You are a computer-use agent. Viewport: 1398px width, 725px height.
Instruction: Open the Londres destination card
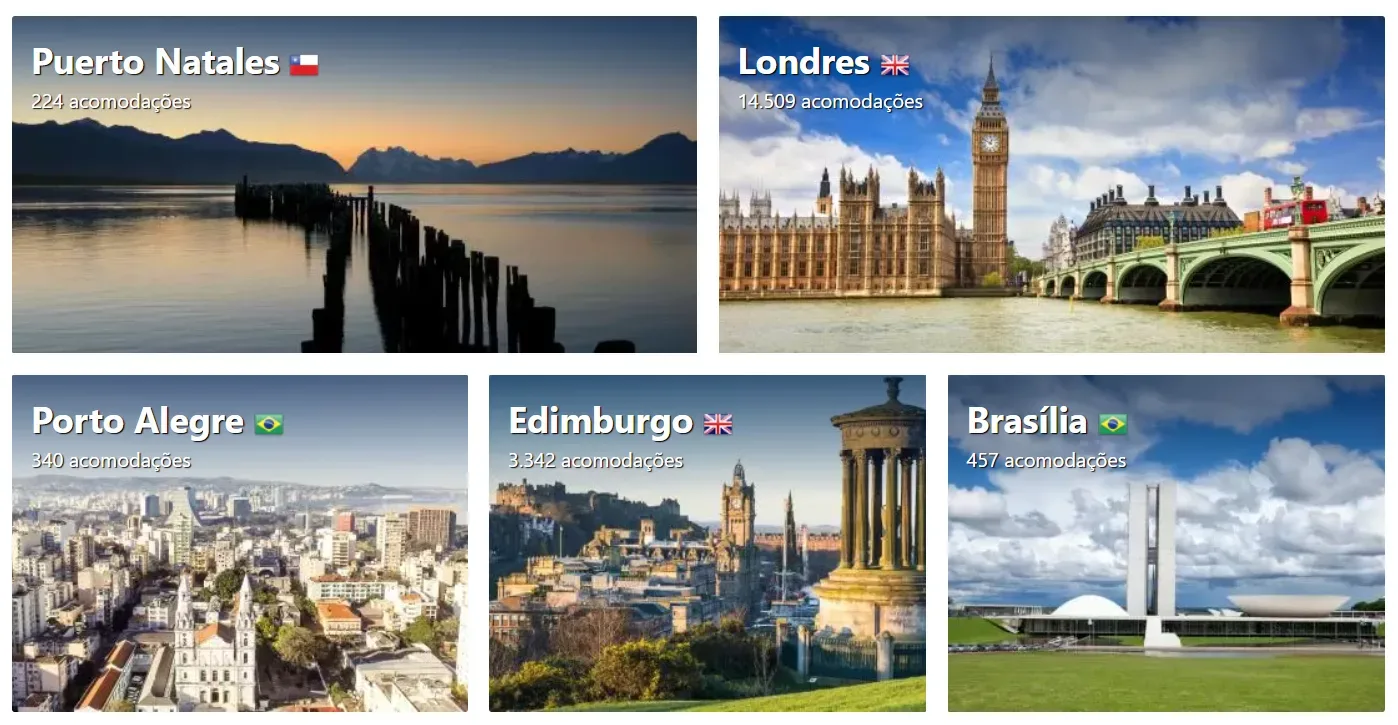[1051, 185]
